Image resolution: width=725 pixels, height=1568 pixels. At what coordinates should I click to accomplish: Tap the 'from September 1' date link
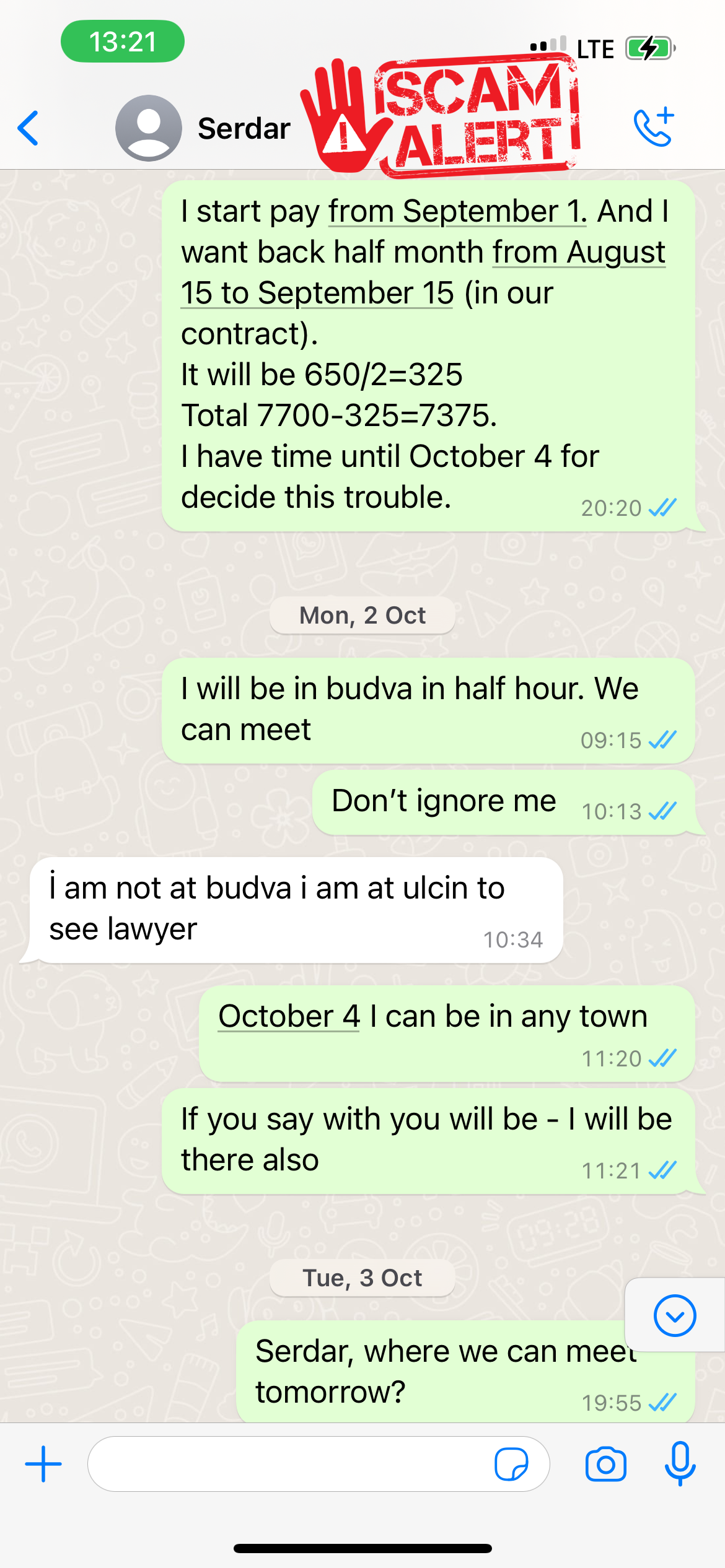(457, 212)
